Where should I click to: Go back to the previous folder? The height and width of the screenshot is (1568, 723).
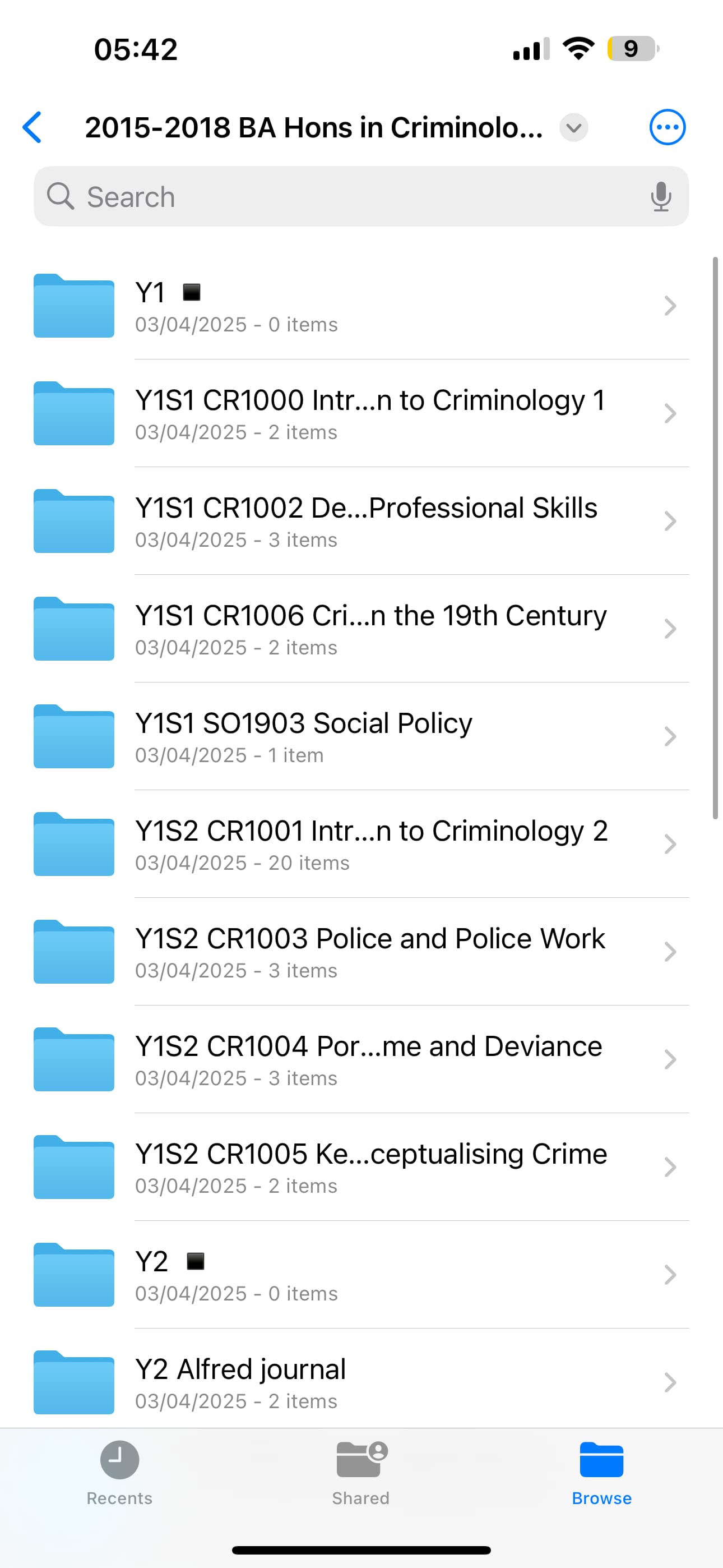pyautogui.click(x=33, y=127)
